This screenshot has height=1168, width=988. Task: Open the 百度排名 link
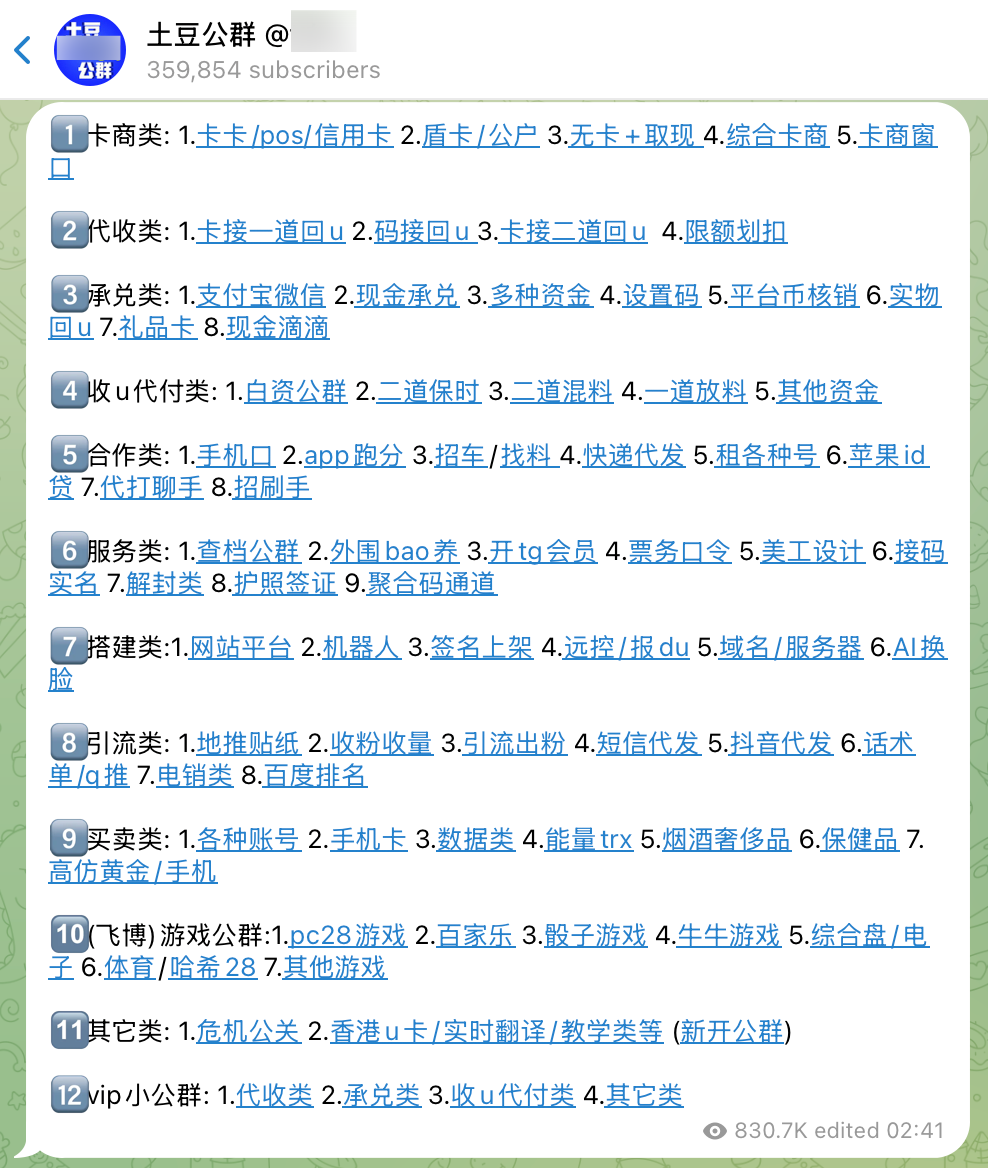click(315, 776)
